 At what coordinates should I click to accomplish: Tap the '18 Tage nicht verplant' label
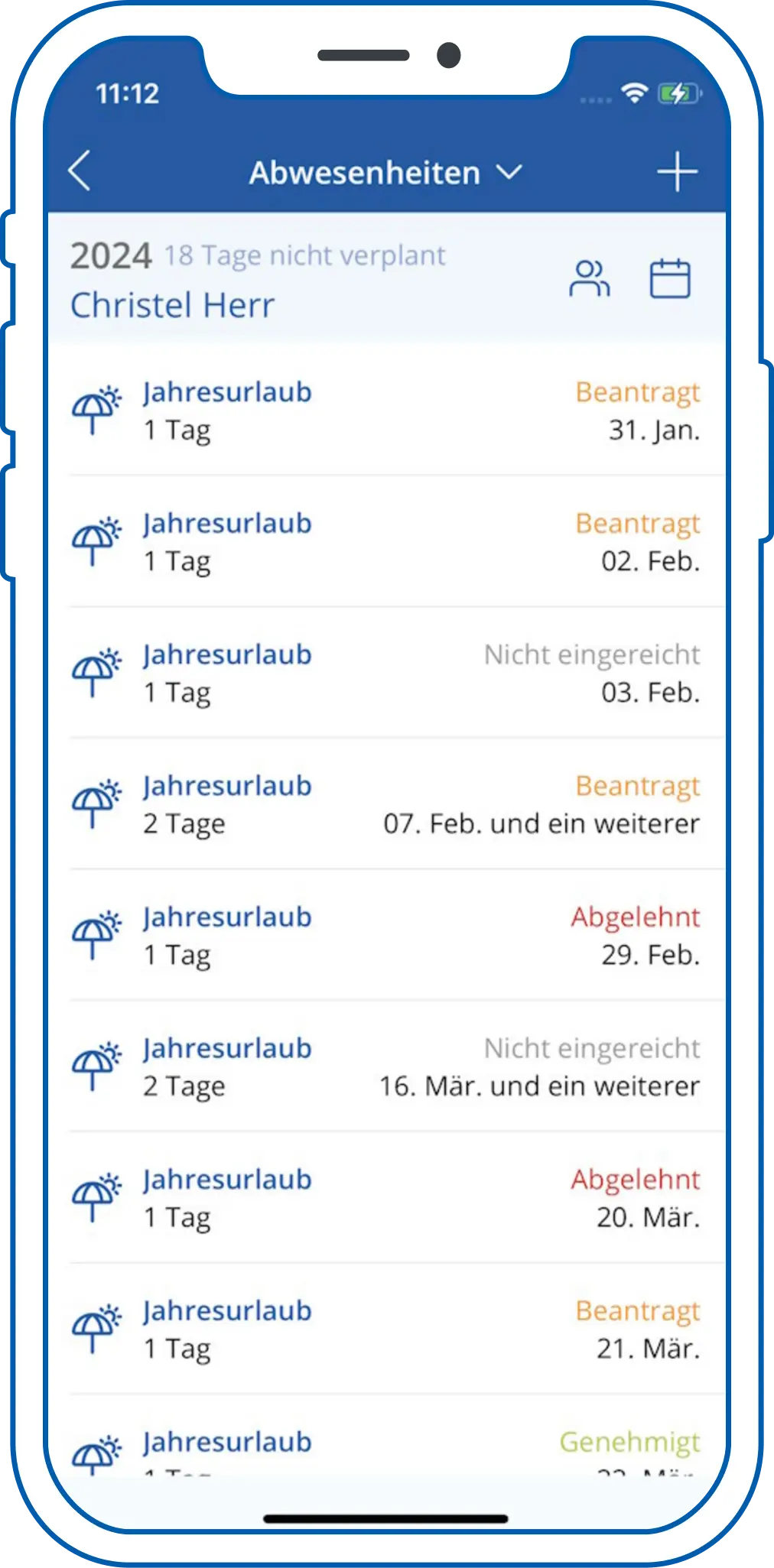coord(305,255)
